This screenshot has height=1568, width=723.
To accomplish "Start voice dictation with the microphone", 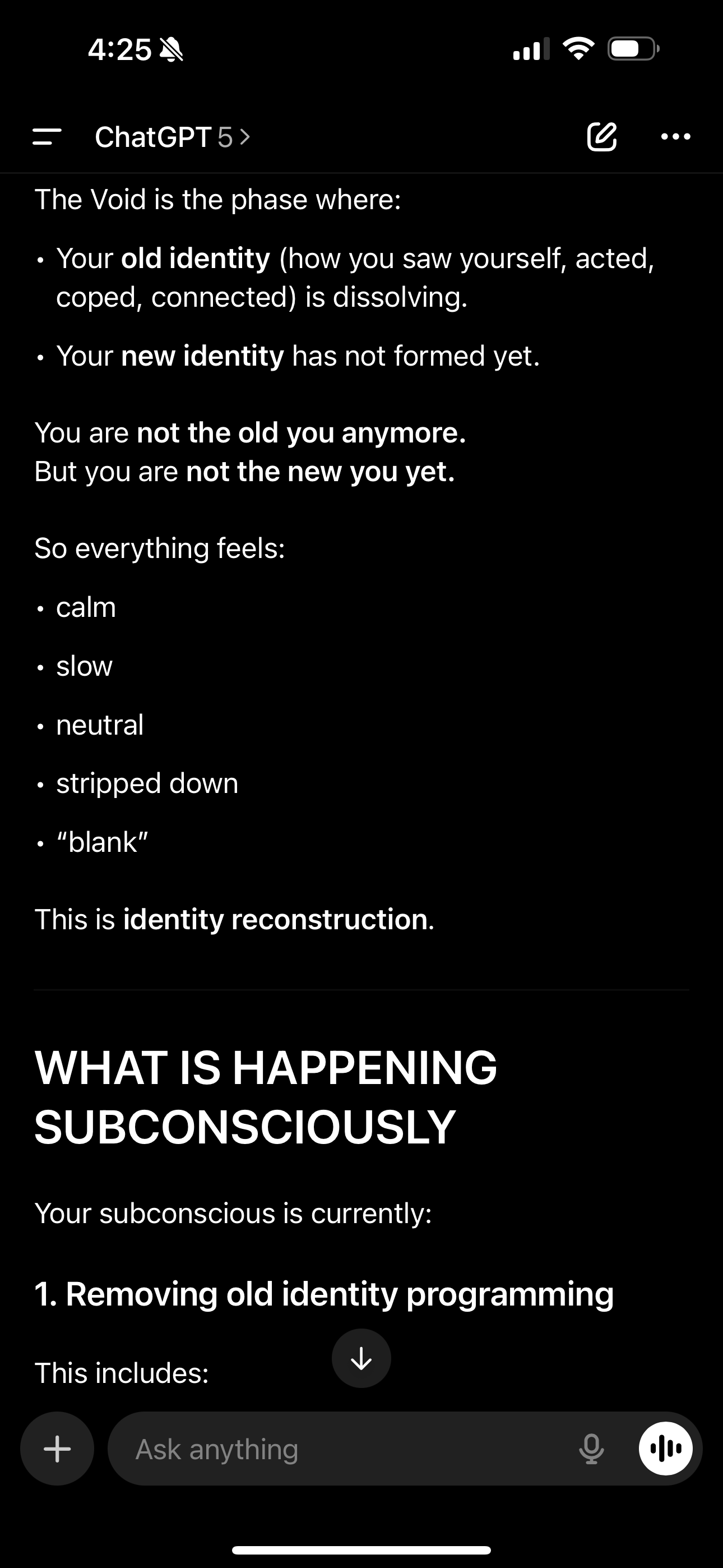I will coord(591,1449).
